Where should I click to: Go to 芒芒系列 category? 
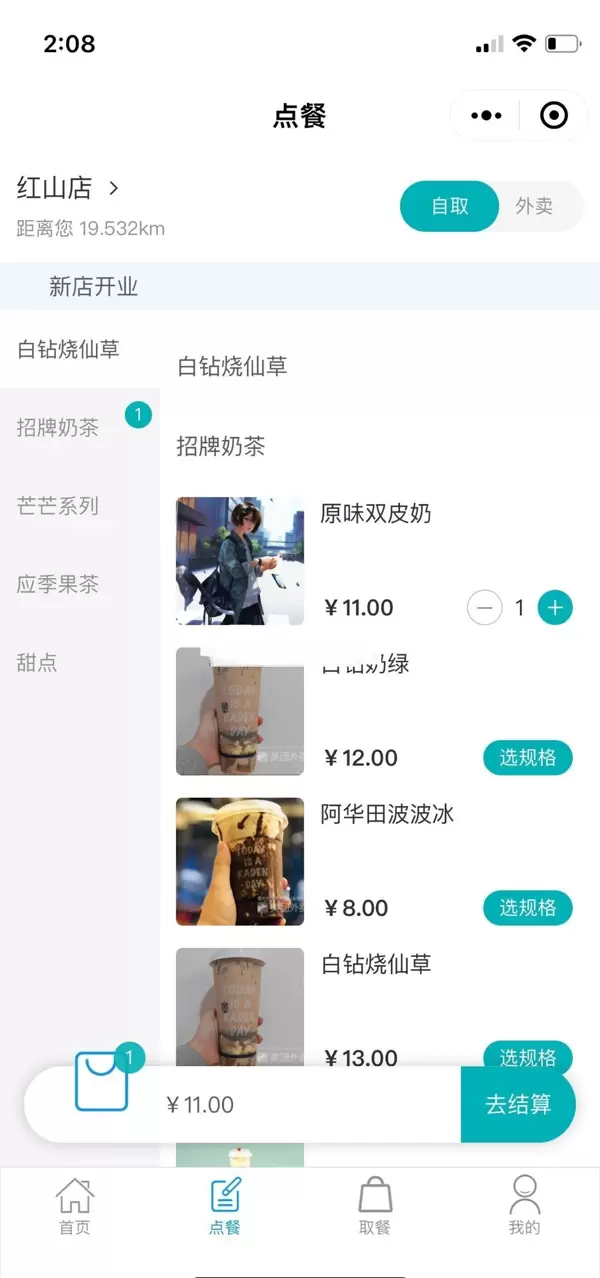point(58,506)
